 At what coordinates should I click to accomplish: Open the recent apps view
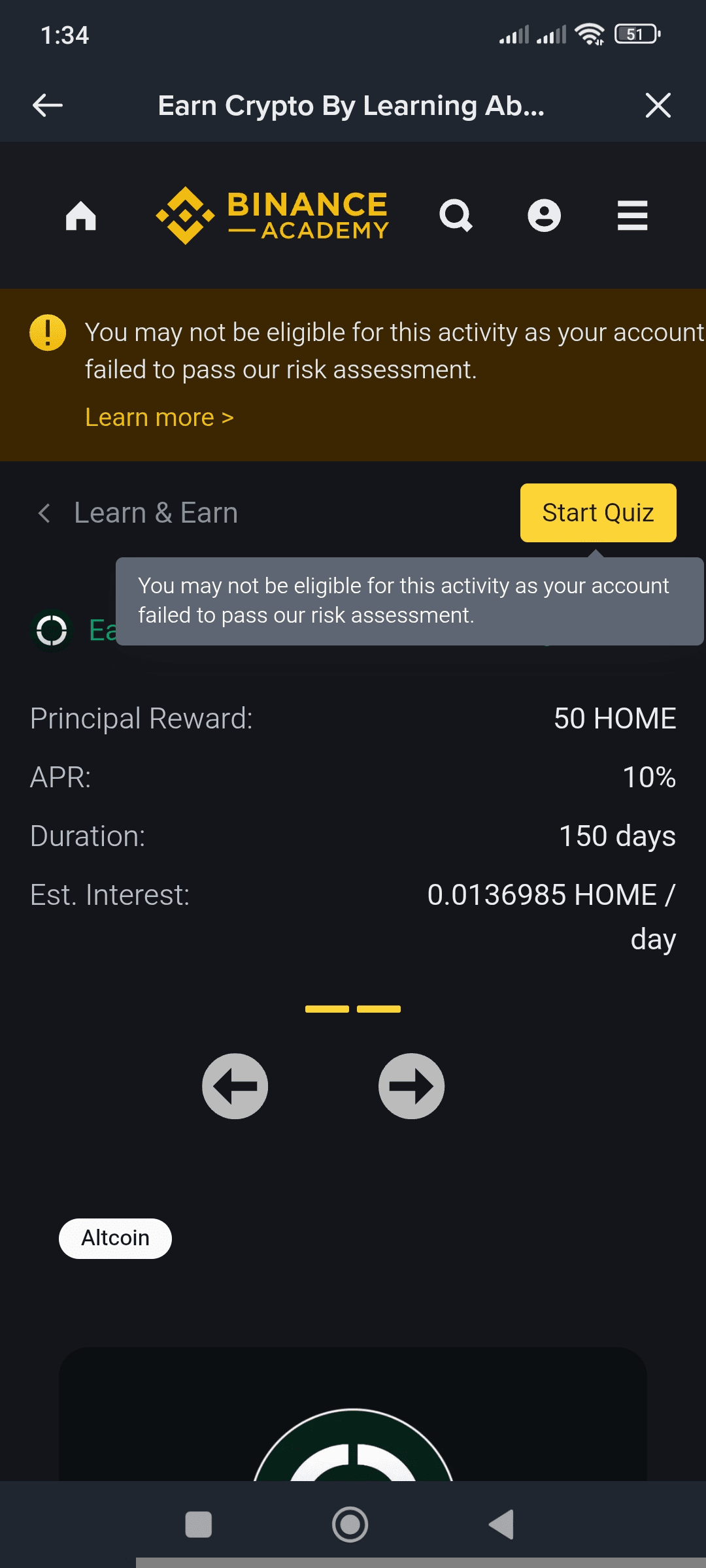(x=199, y=1524)
